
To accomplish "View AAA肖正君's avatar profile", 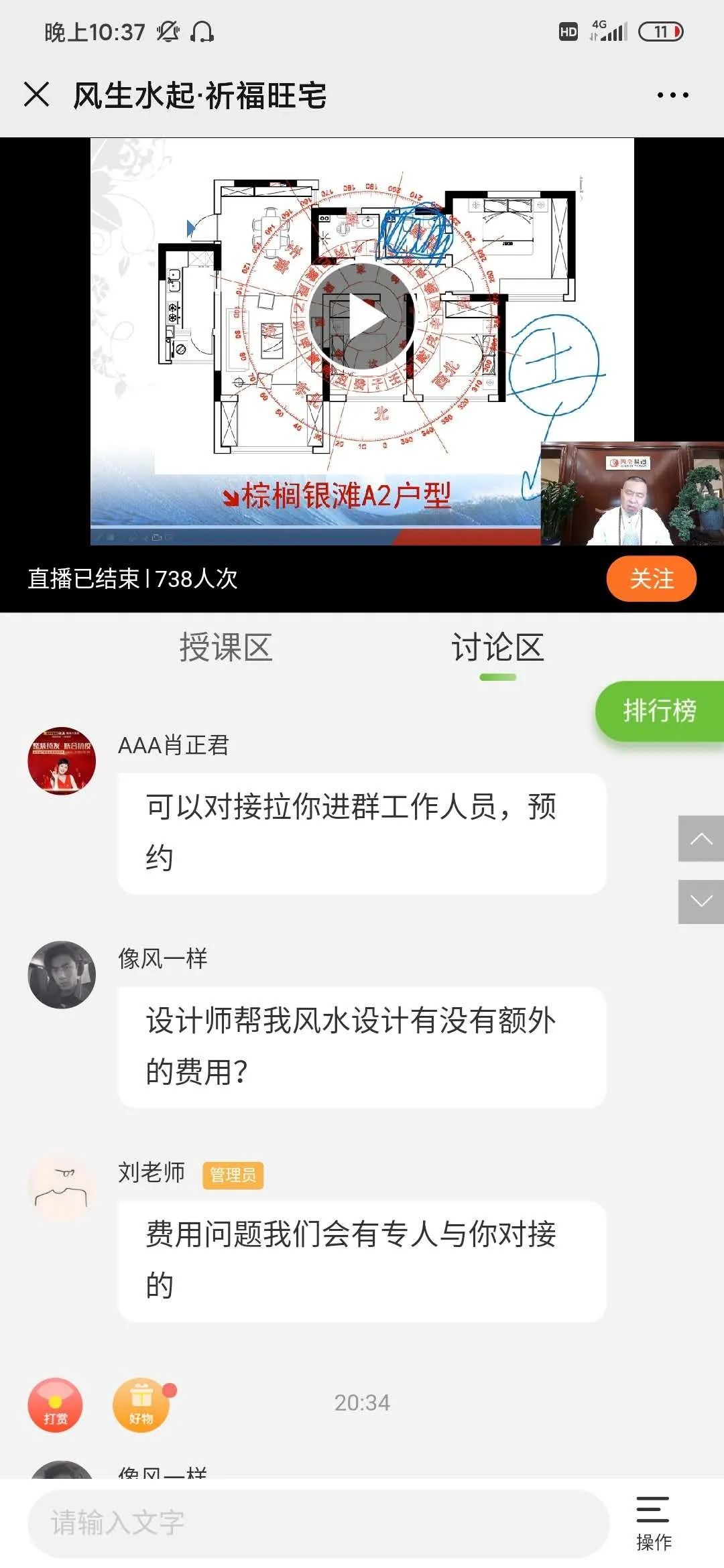I will [62, 761].
